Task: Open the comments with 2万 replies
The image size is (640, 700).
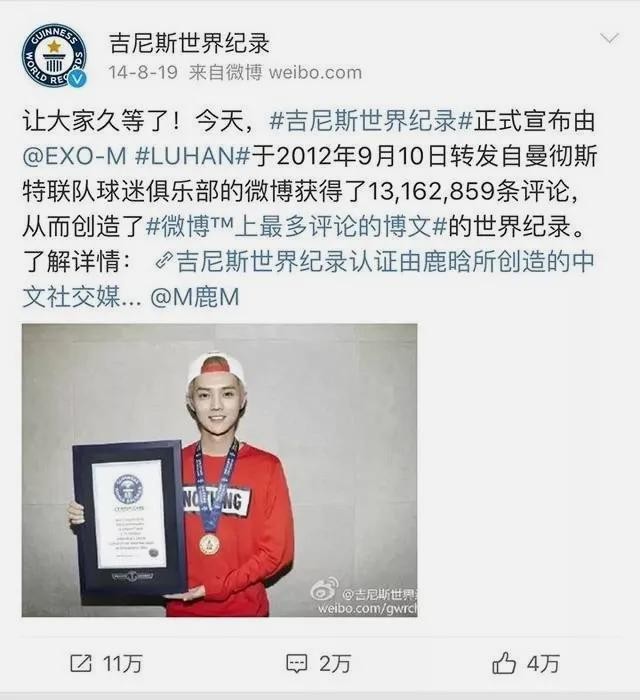Action: 318,663
